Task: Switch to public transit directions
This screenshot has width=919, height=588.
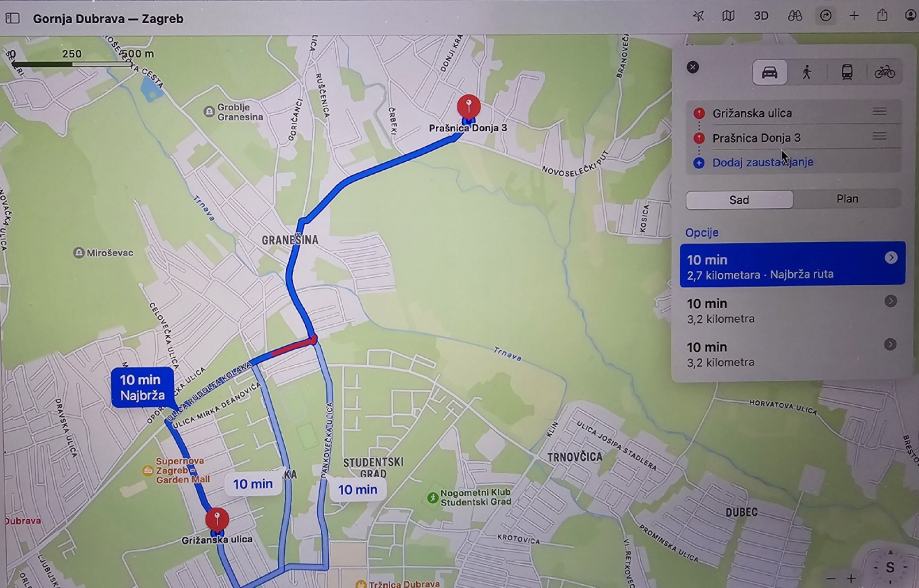Action: 846,72
